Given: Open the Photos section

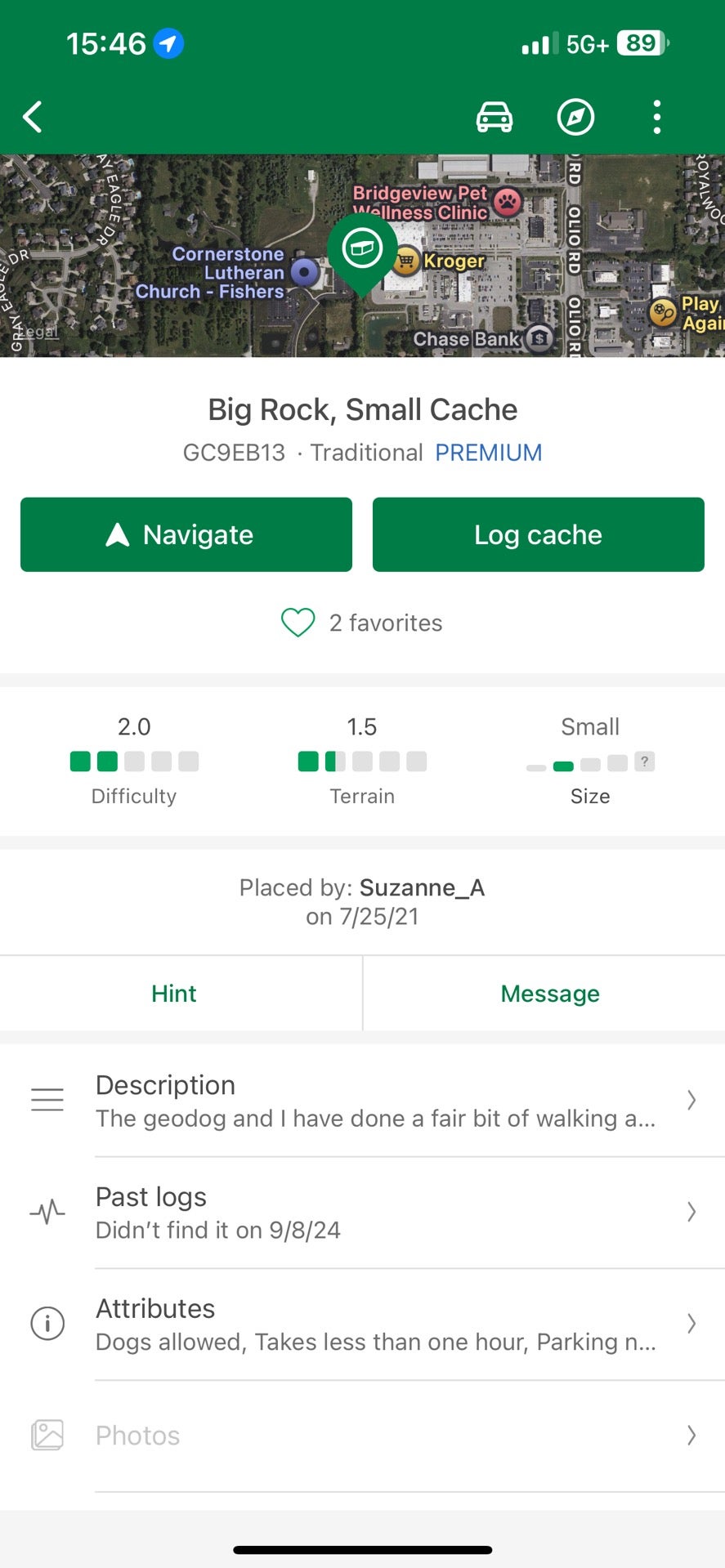Looking at the screenshot, I should 376,1436.
